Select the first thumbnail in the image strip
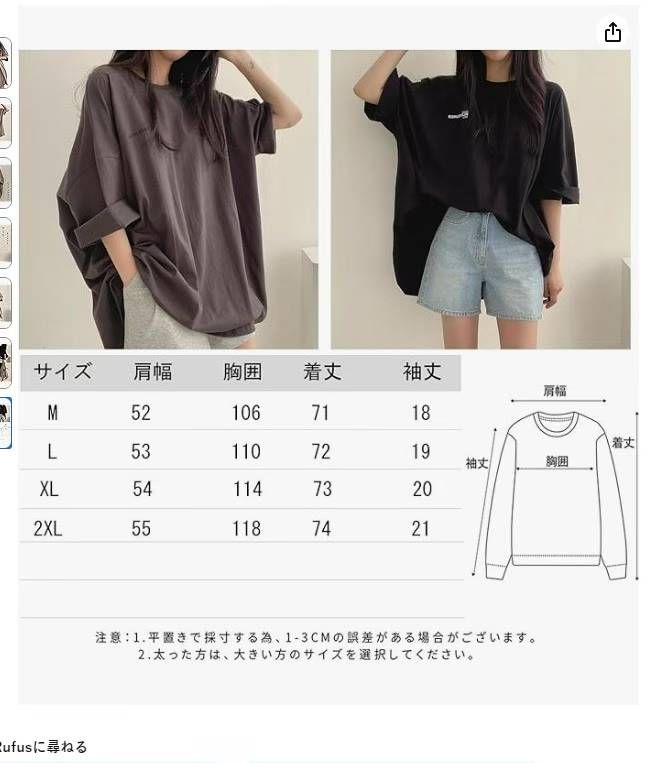 point(5,62)
